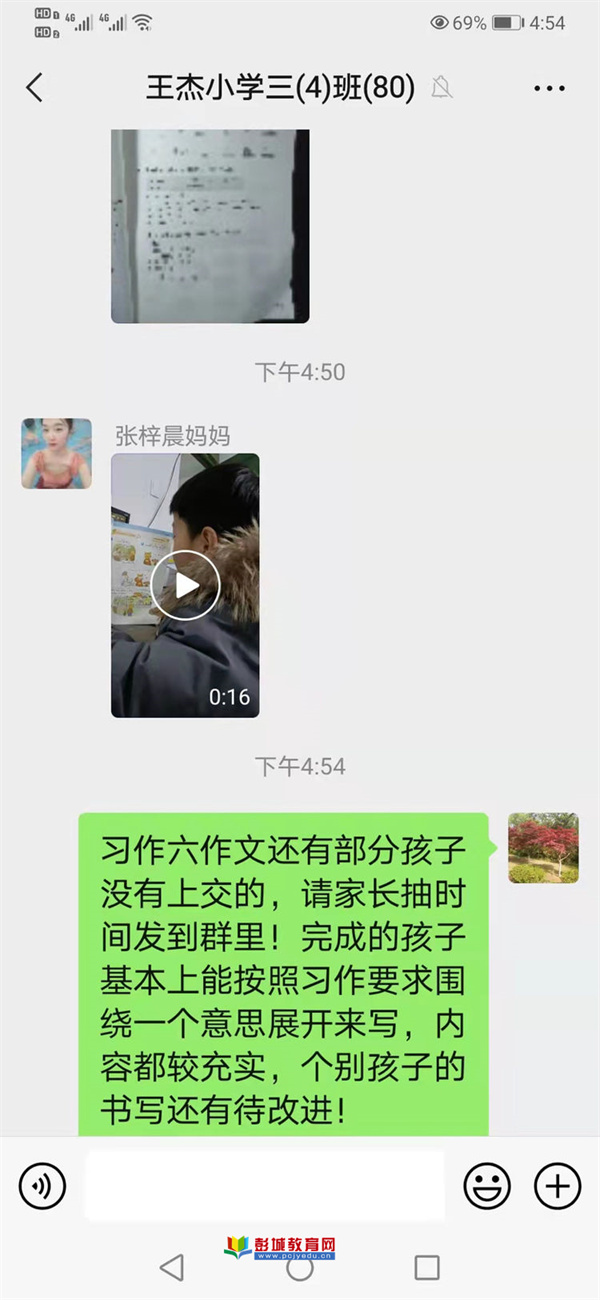Open the emoji picker
Image resolution: width=600 pixels, height=1300 pixels.
click(487, 1186)
